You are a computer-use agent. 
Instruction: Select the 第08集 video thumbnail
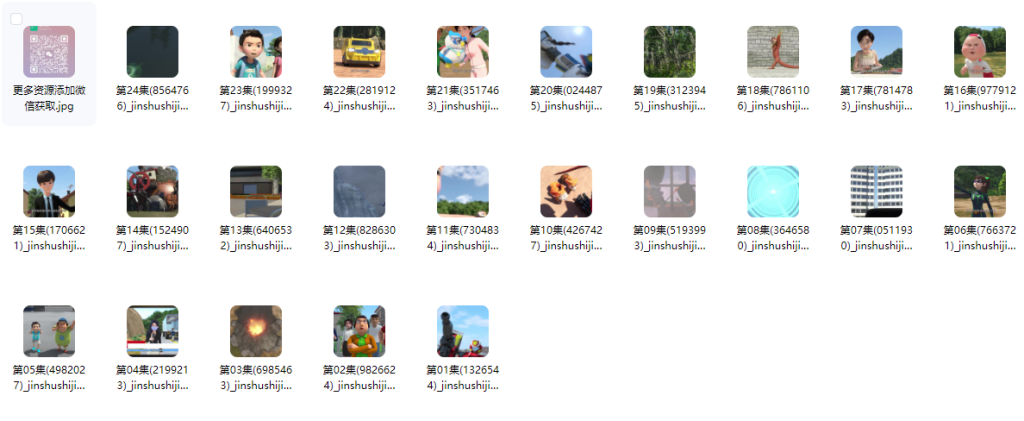click(x=773, y=192)
